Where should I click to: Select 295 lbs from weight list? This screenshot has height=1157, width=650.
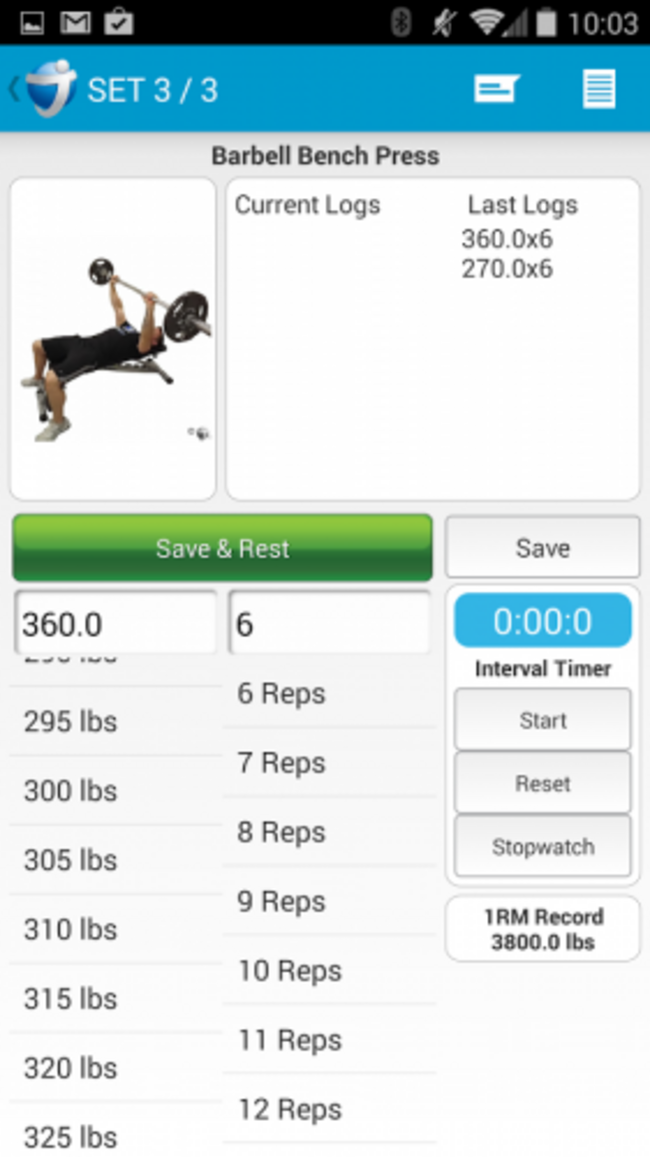70,721
